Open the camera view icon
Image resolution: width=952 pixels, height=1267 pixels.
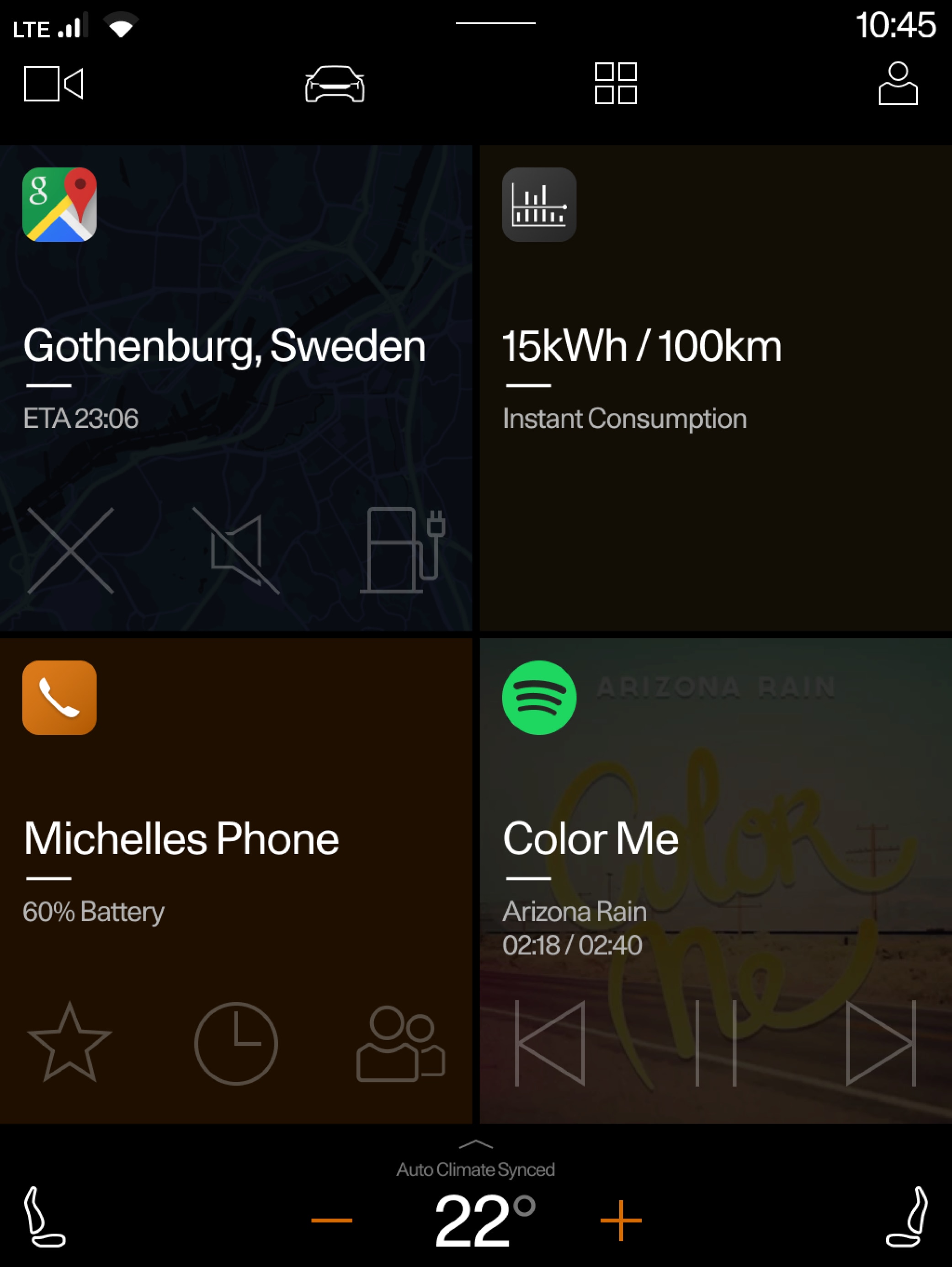53,84
